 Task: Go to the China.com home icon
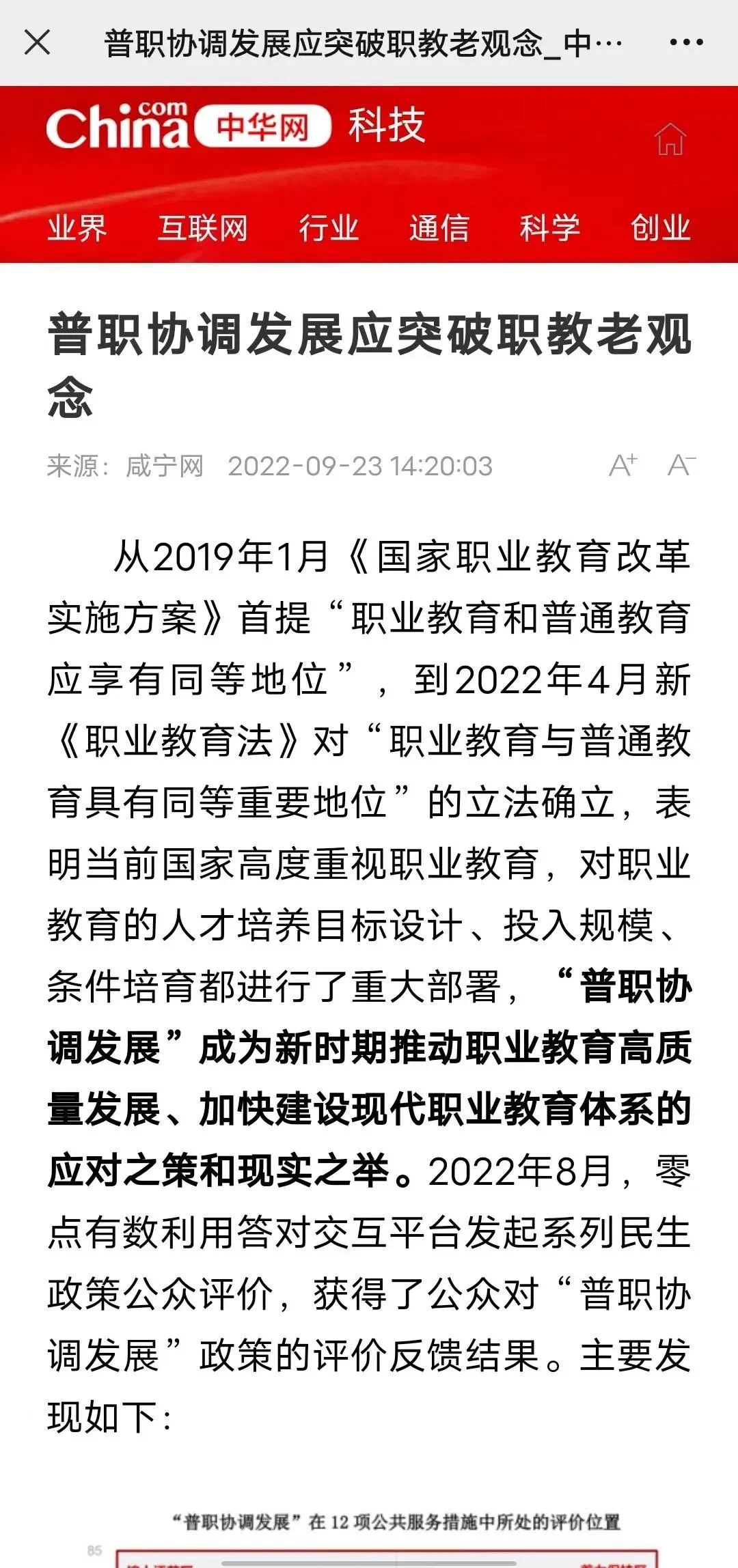point(670,139)
